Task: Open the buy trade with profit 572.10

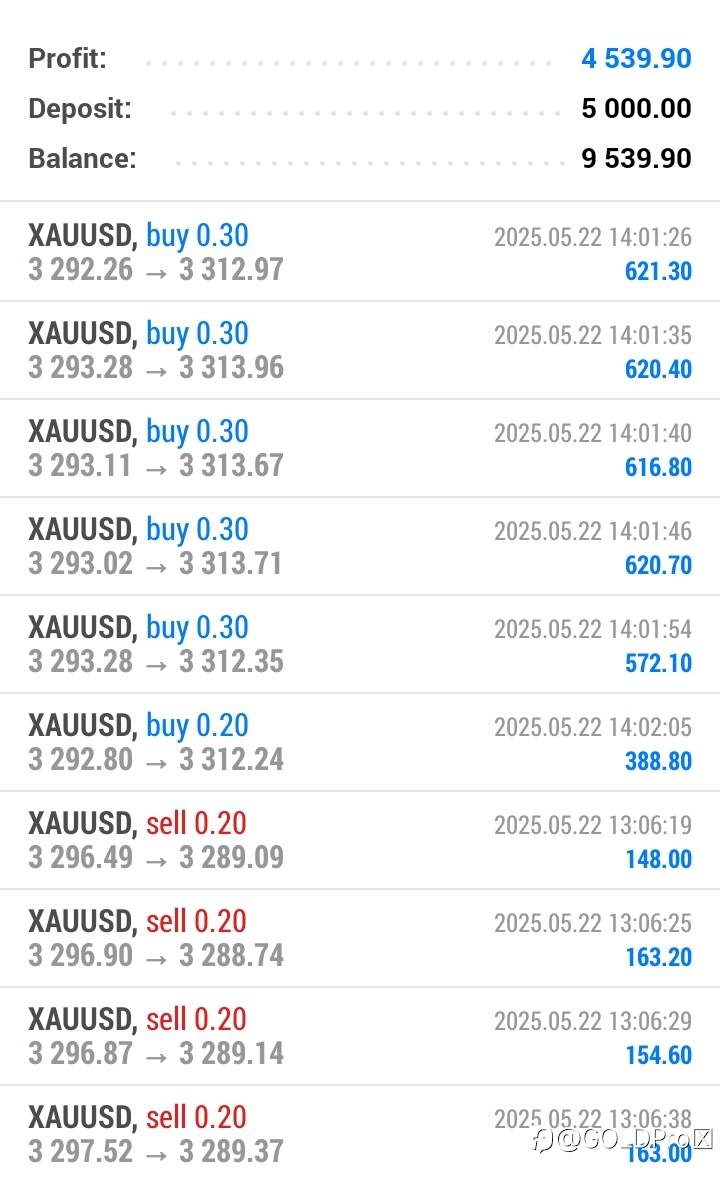Action: coord(360,644)
